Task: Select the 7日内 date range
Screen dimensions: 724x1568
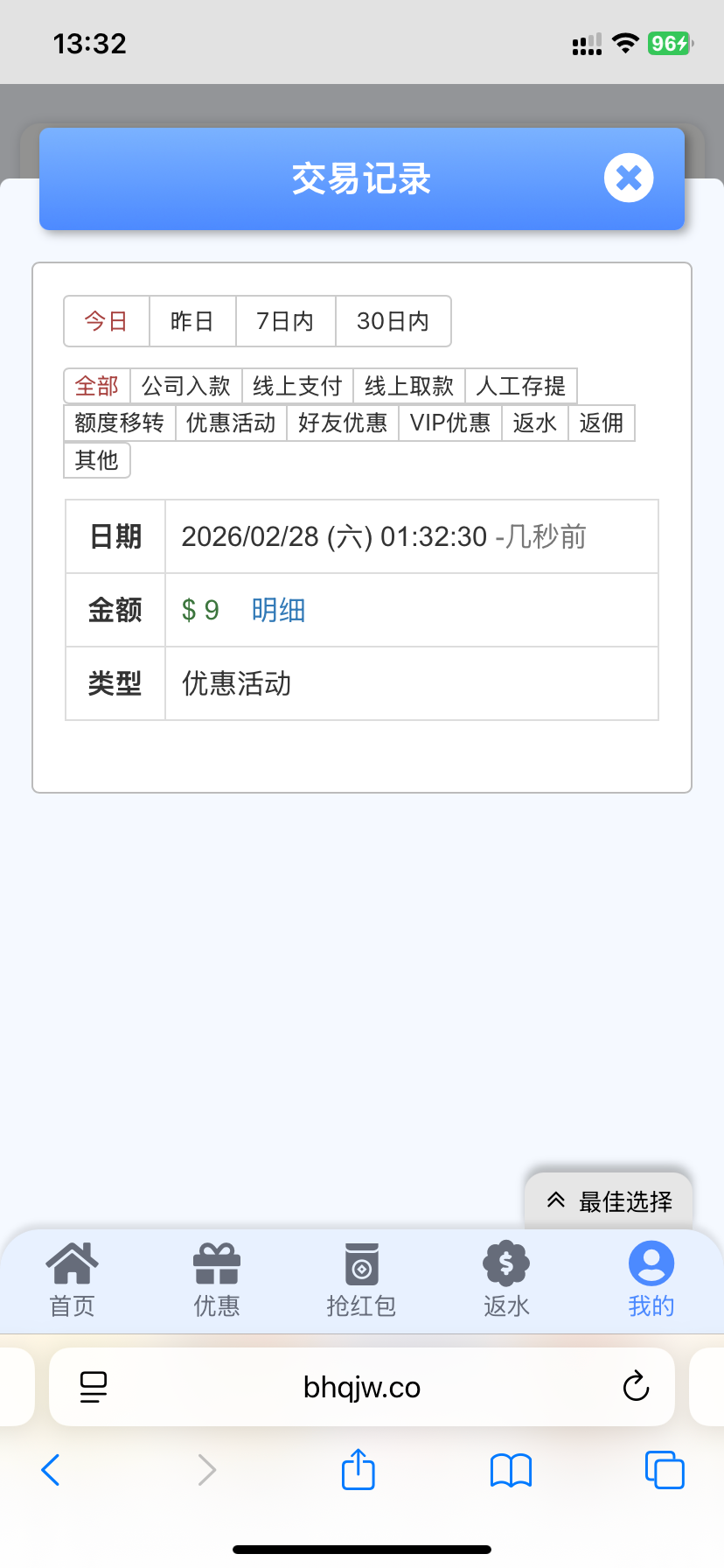Action: coord(285,321)
